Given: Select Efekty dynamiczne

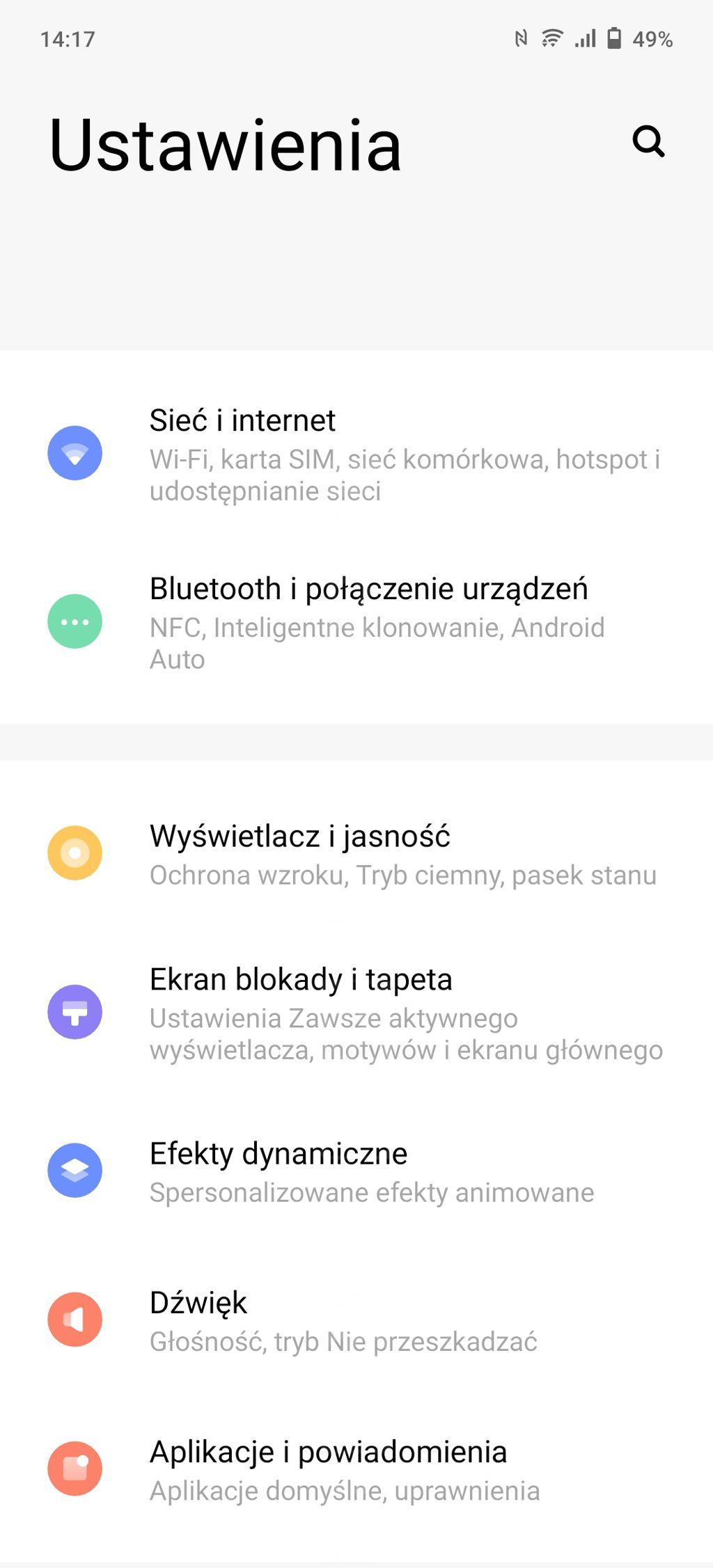Looking at the screenshot, I should tap(356, 1171).
